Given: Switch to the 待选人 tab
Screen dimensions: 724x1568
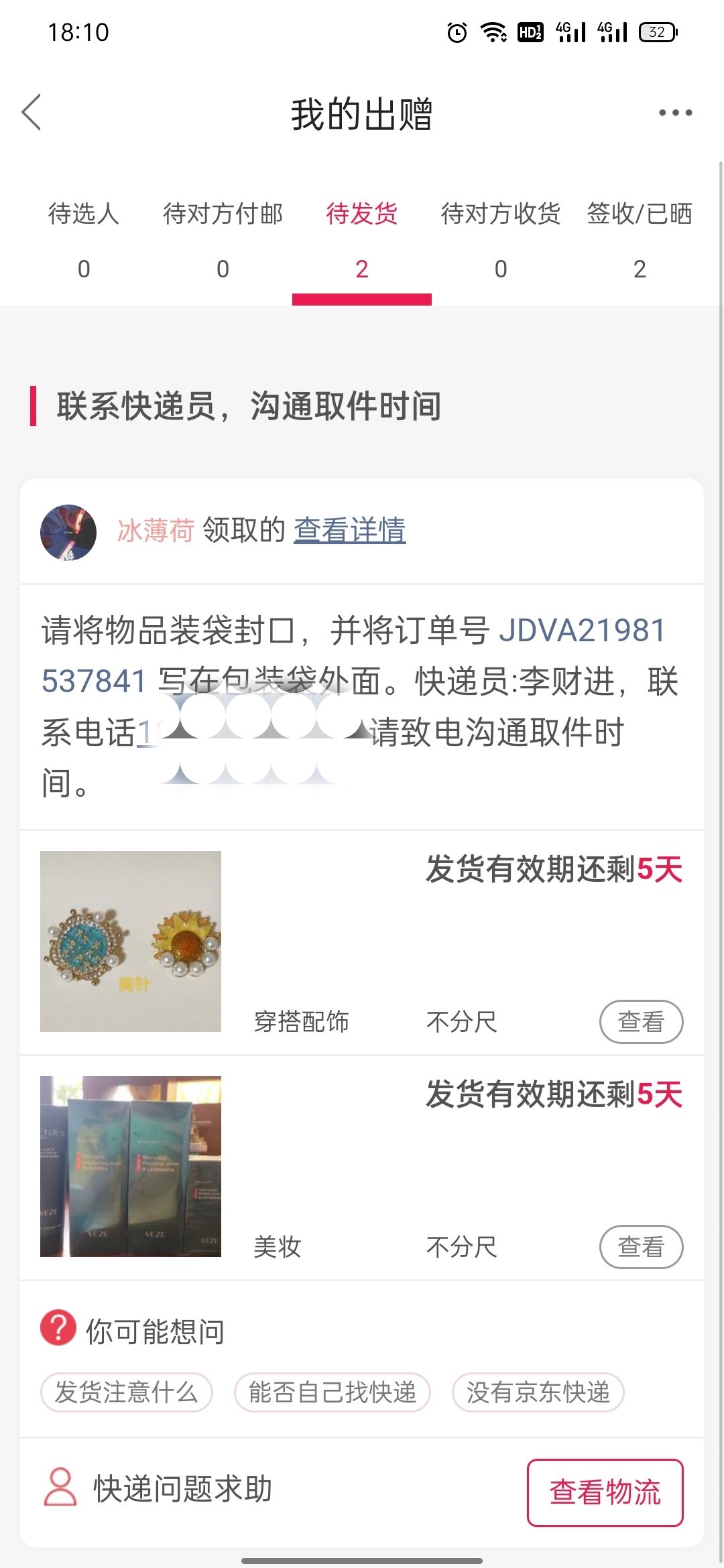Looking at the screenshot, I should coord(84,241).
